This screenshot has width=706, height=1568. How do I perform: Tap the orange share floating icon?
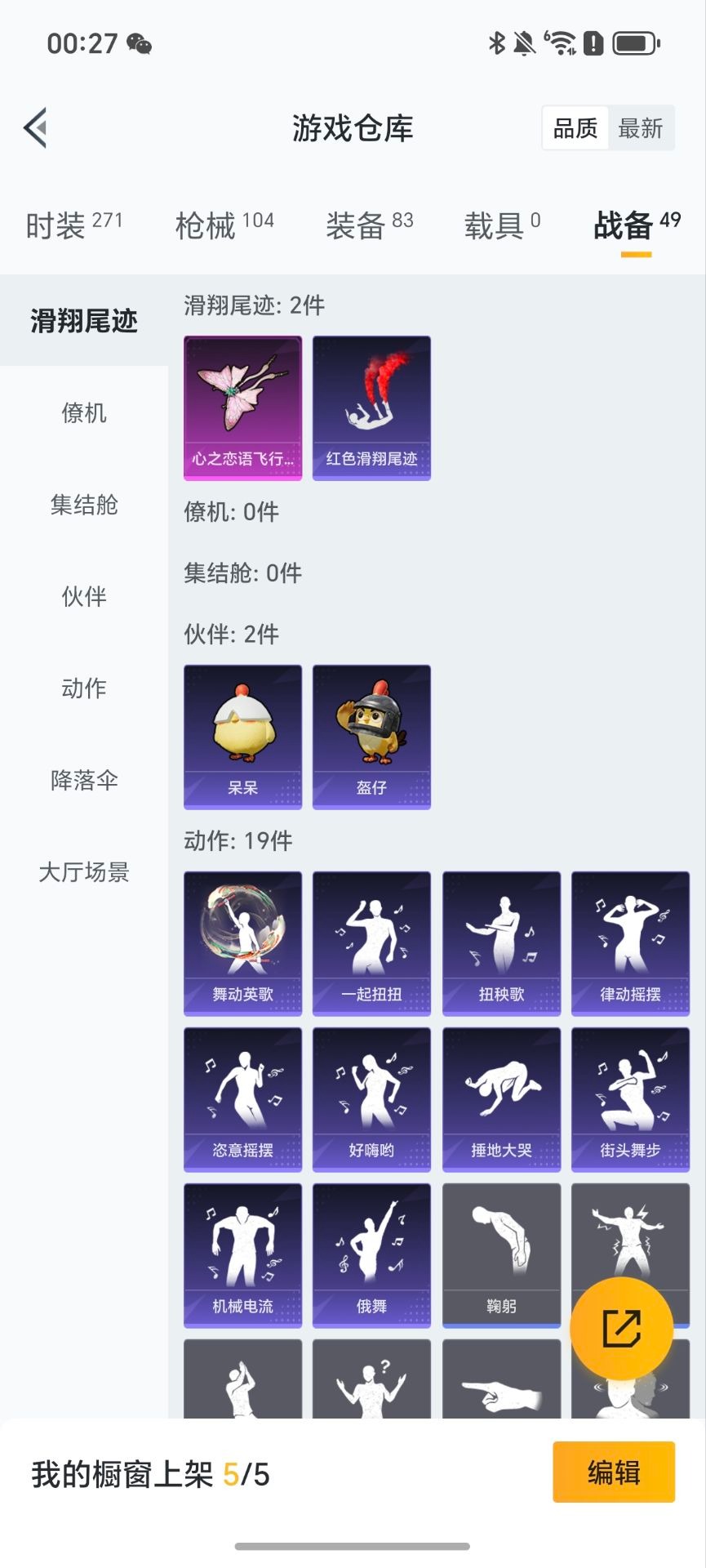tap(623, 1327)
